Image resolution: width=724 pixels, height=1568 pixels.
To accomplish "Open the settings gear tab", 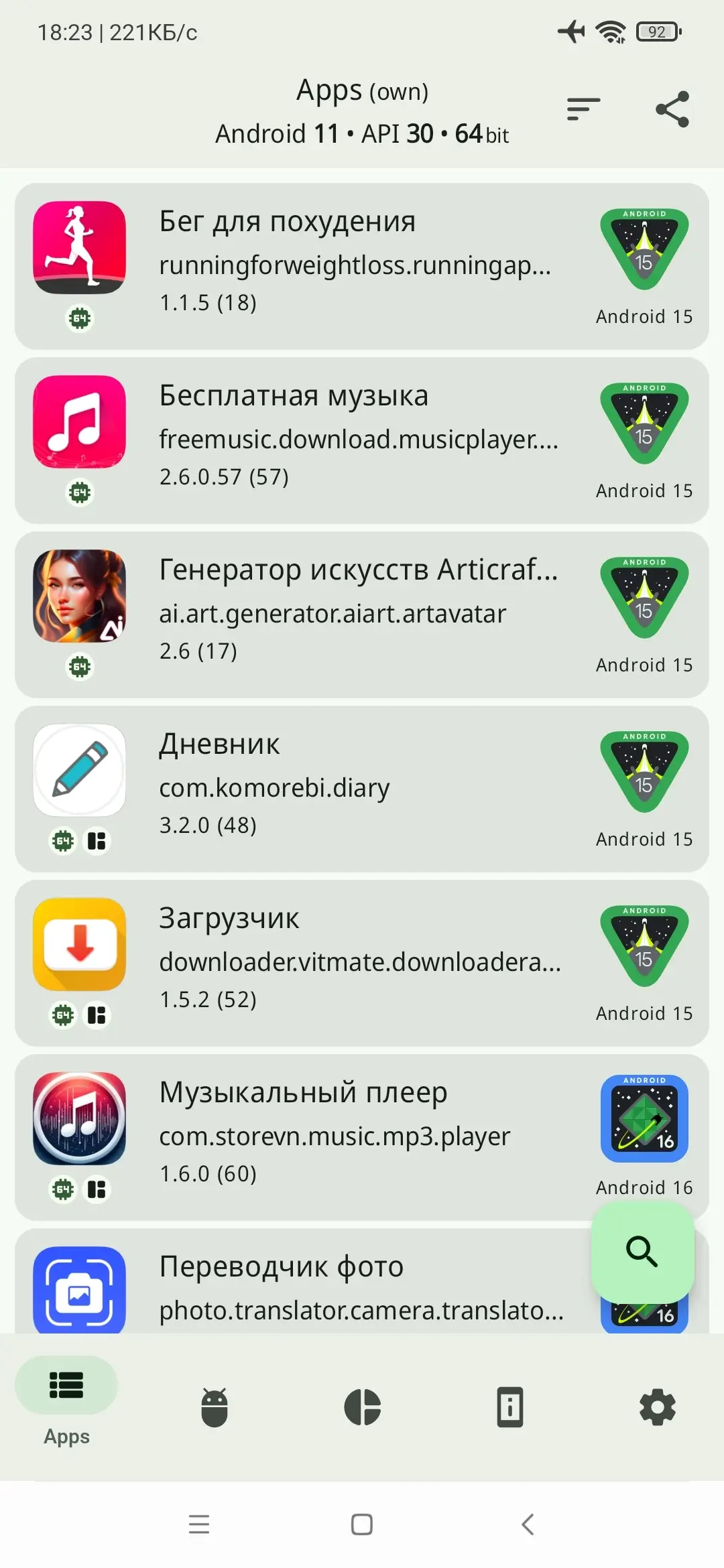I will click(658, 1407).
